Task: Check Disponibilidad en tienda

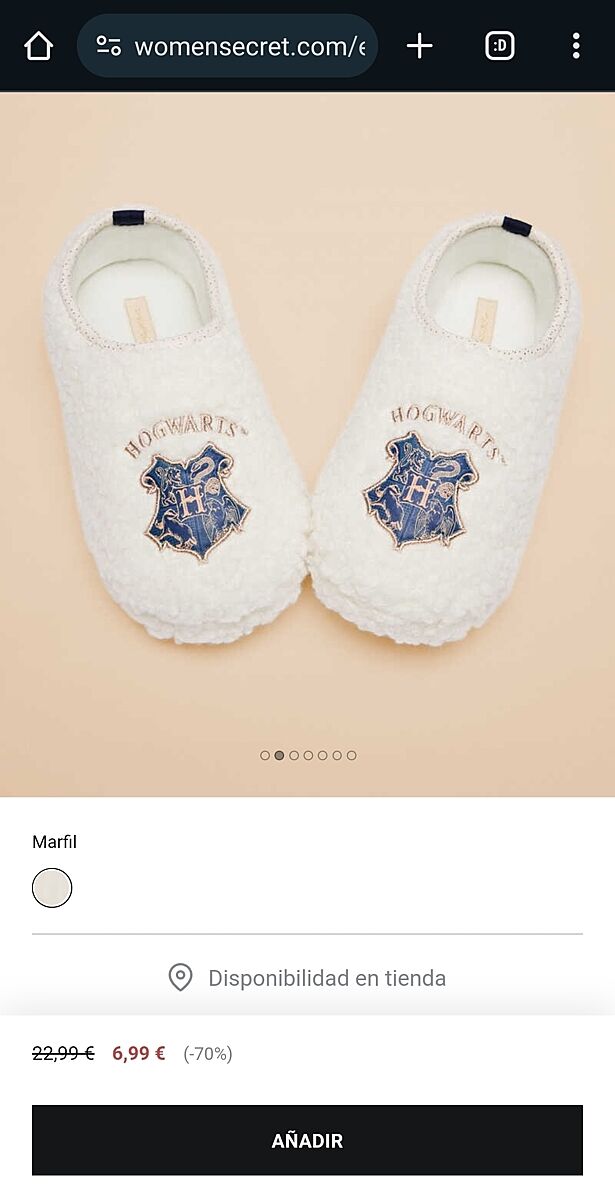Action: (307, 978)
